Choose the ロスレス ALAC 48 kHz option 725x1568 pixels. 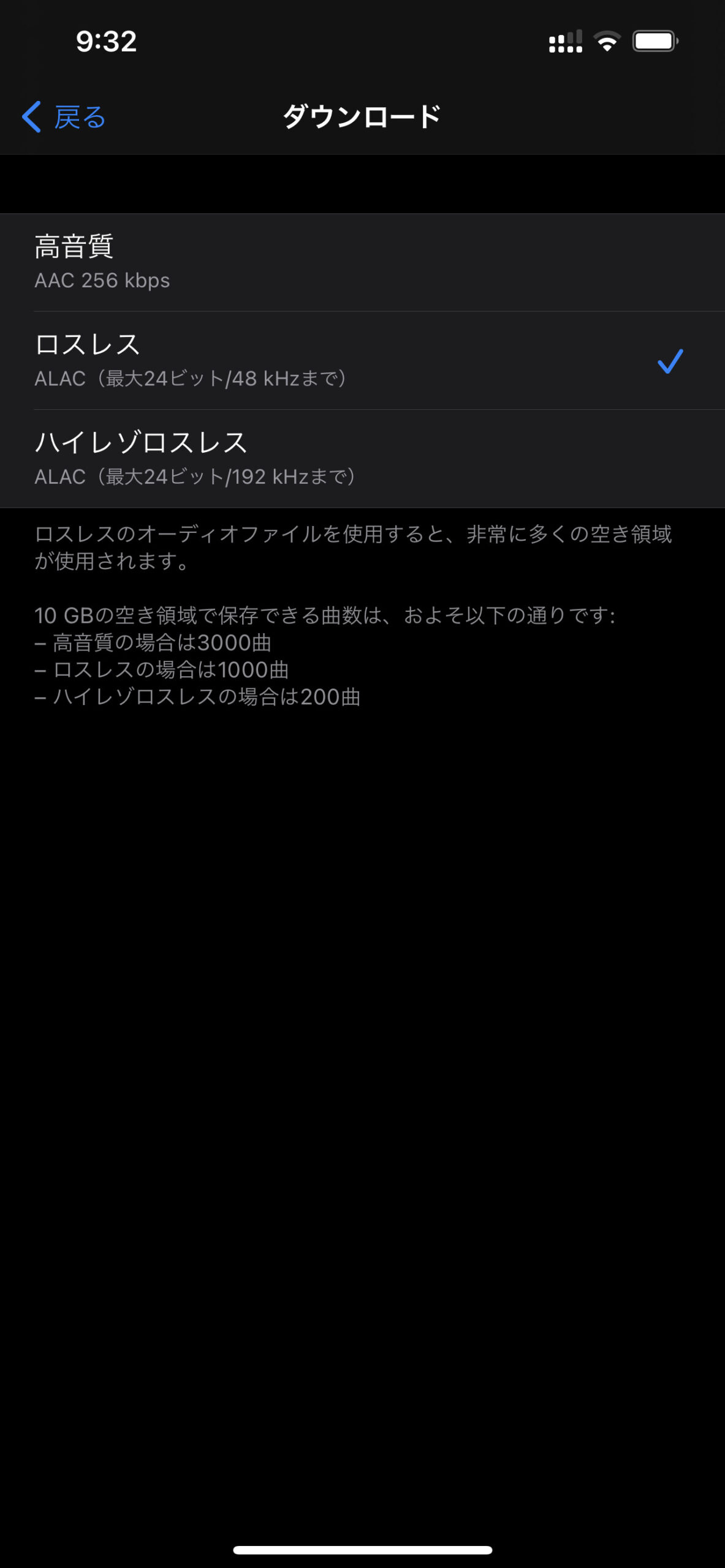[362, 360]
